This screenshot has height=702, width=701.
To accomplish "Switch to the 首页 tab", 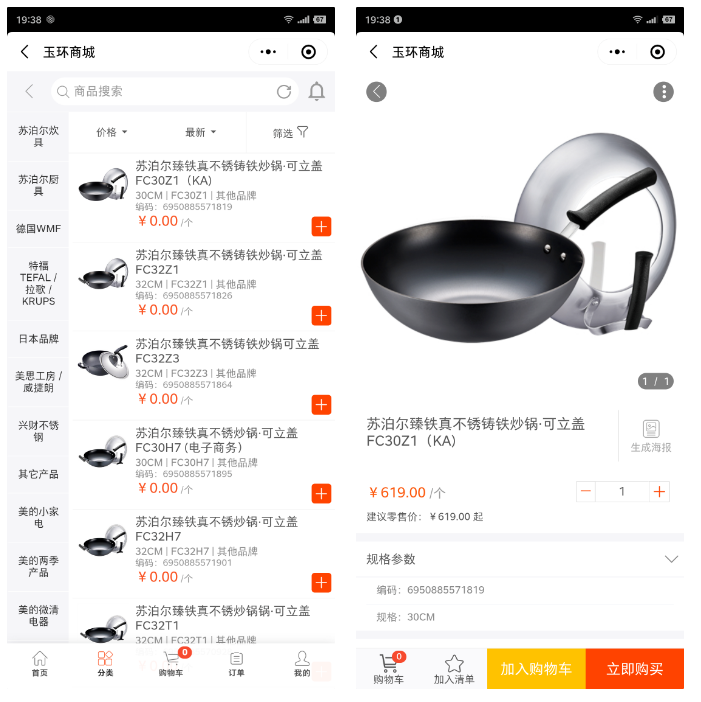I will 39,664.
